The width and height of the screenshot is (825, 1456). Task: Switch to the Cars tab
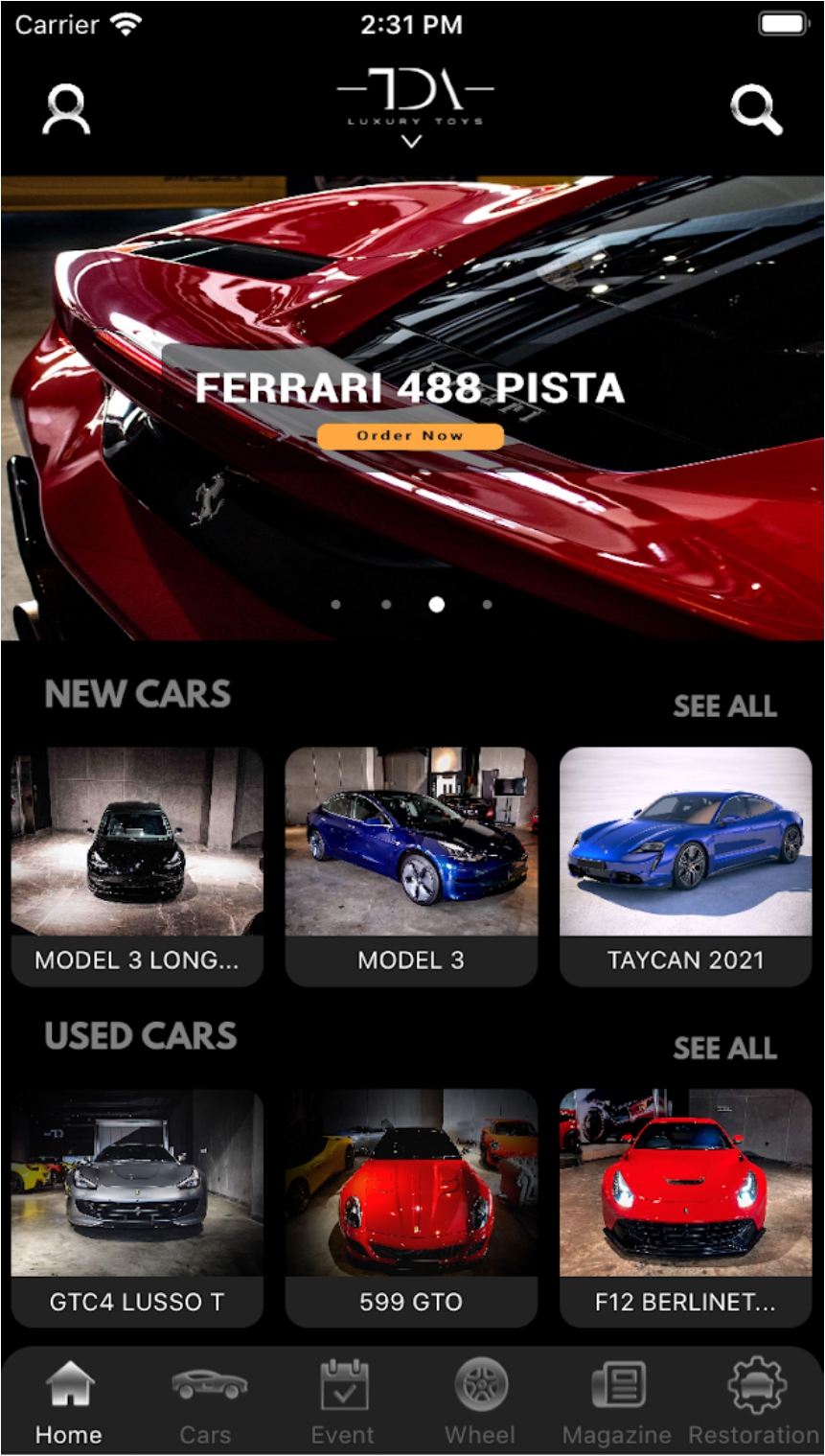[206, 1402]
